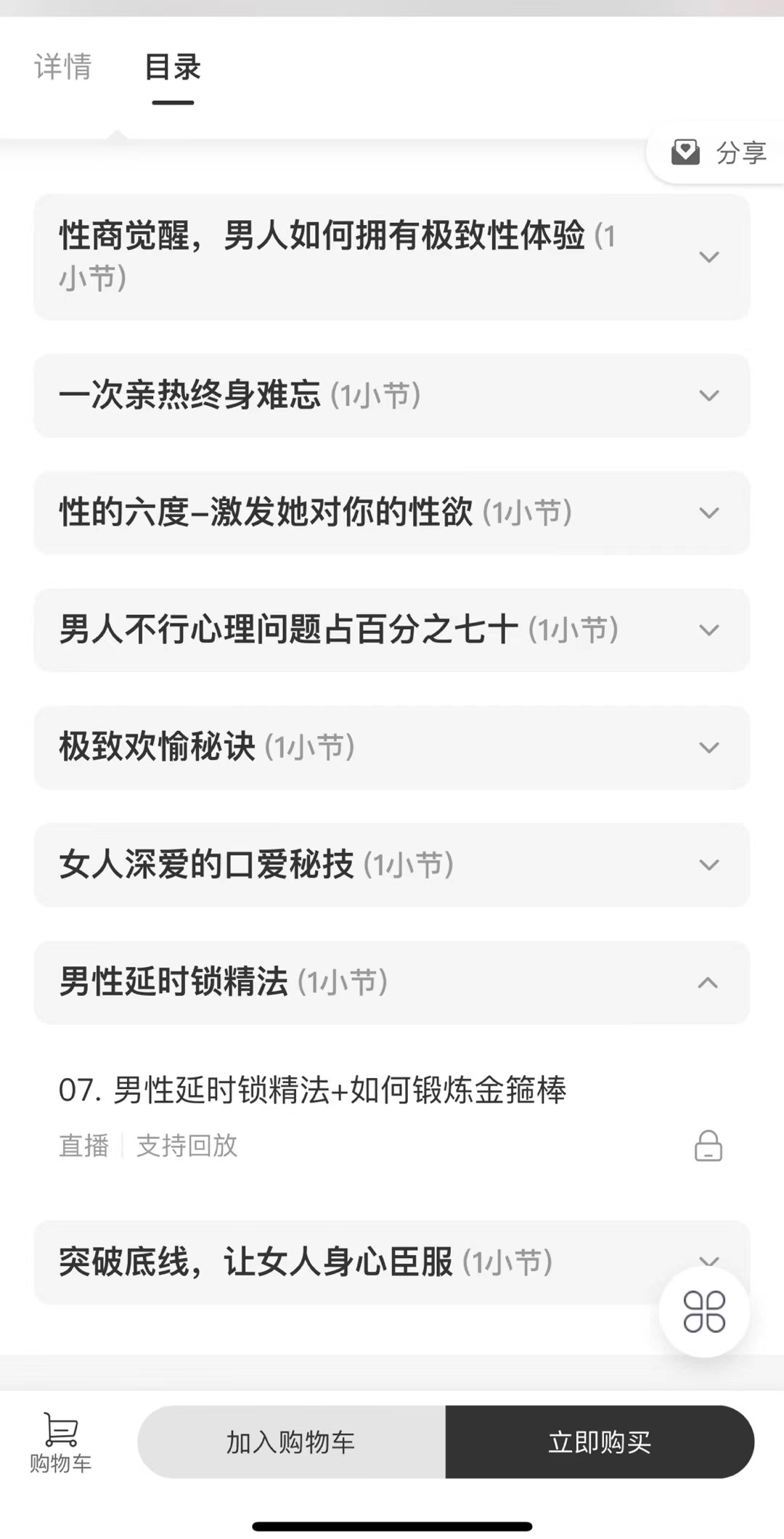Collapse the 男性延时锁精法 chapter
This screenshot has height=1539, width=784.
click(x=392, y=982)
